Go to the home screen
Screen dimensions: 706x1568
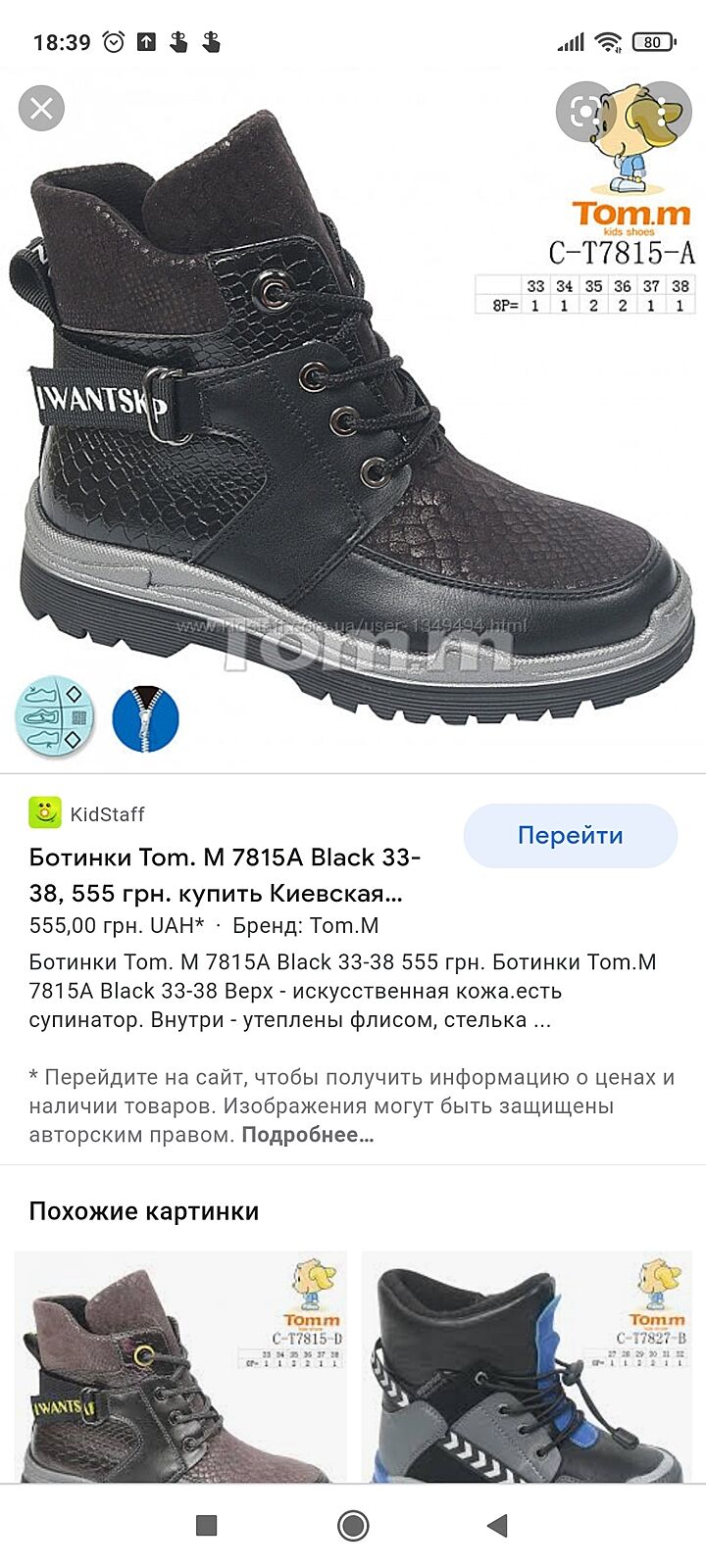tap(353, 1525)
